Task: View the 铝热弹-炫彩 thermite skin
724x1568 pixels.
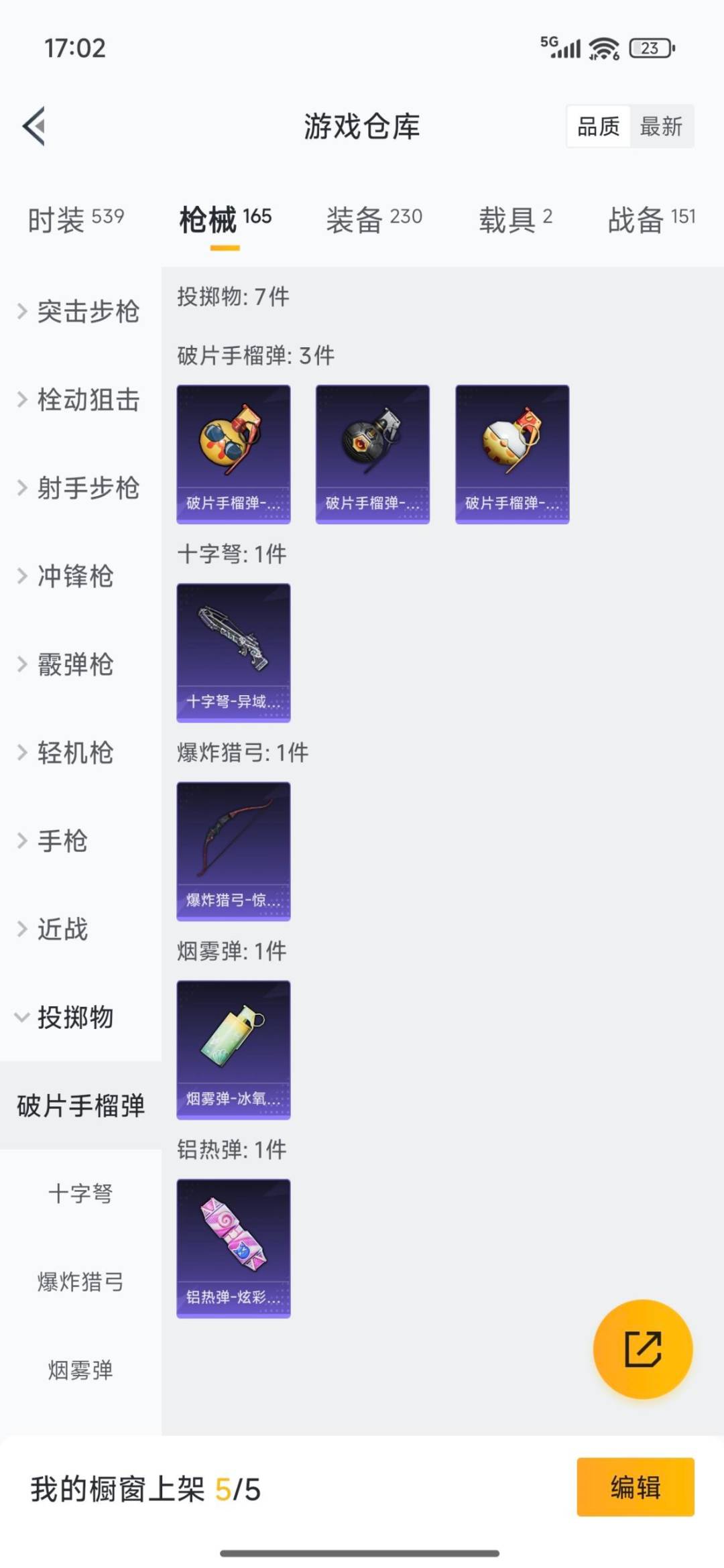Action: coord(233,1247)
